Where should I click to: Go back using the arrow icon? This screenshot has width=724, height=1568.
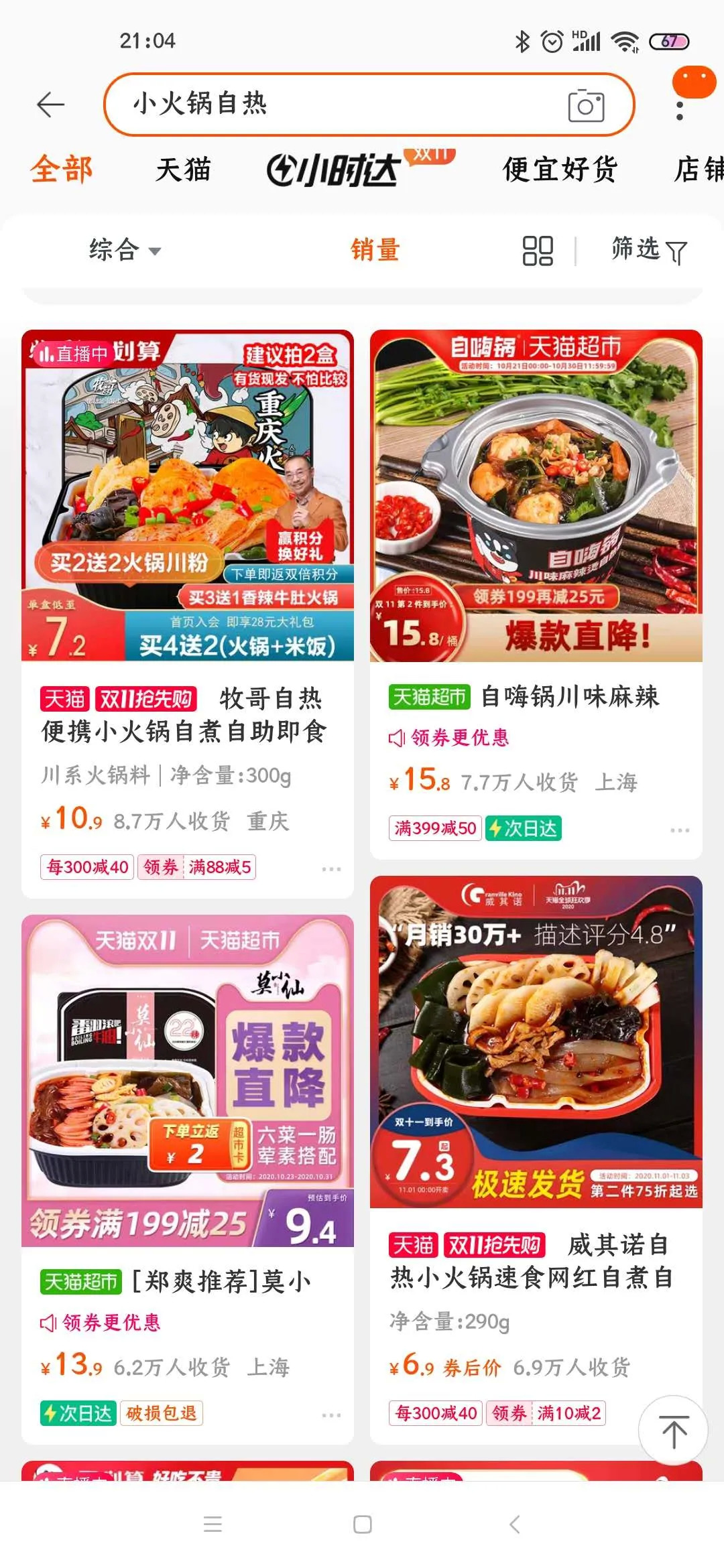click(50, 105)
